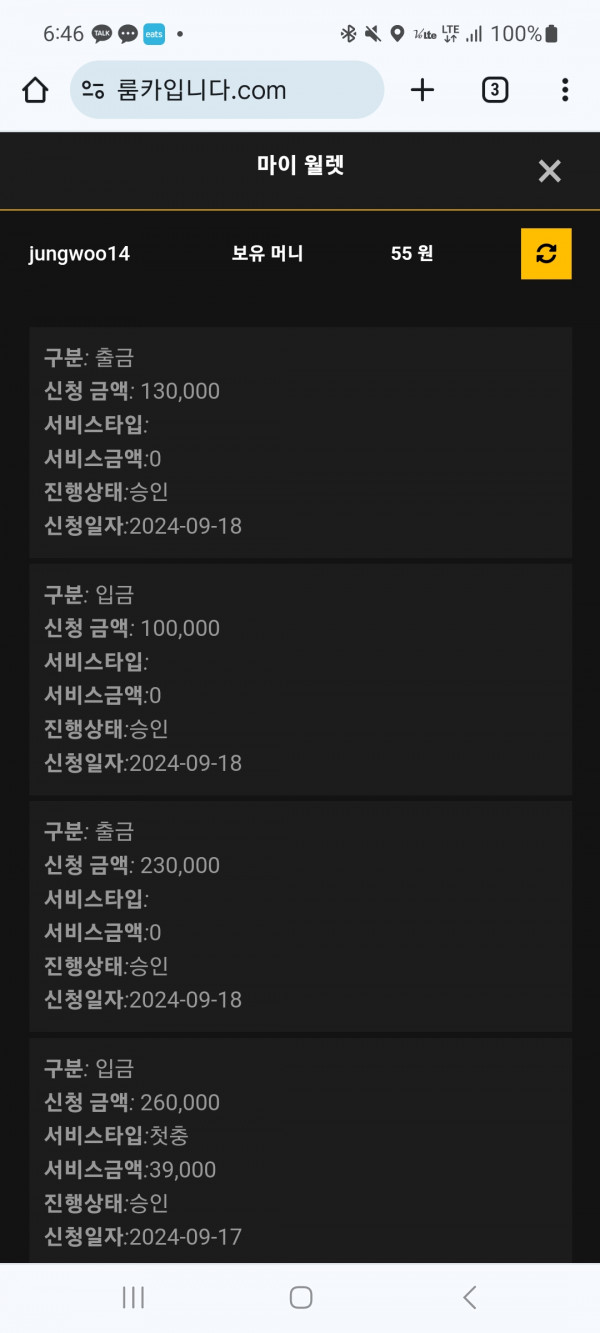The width and height of the screenshot is (600, 1333).
Task: Go back with the system back button
Action: [x=469, y=1297]
